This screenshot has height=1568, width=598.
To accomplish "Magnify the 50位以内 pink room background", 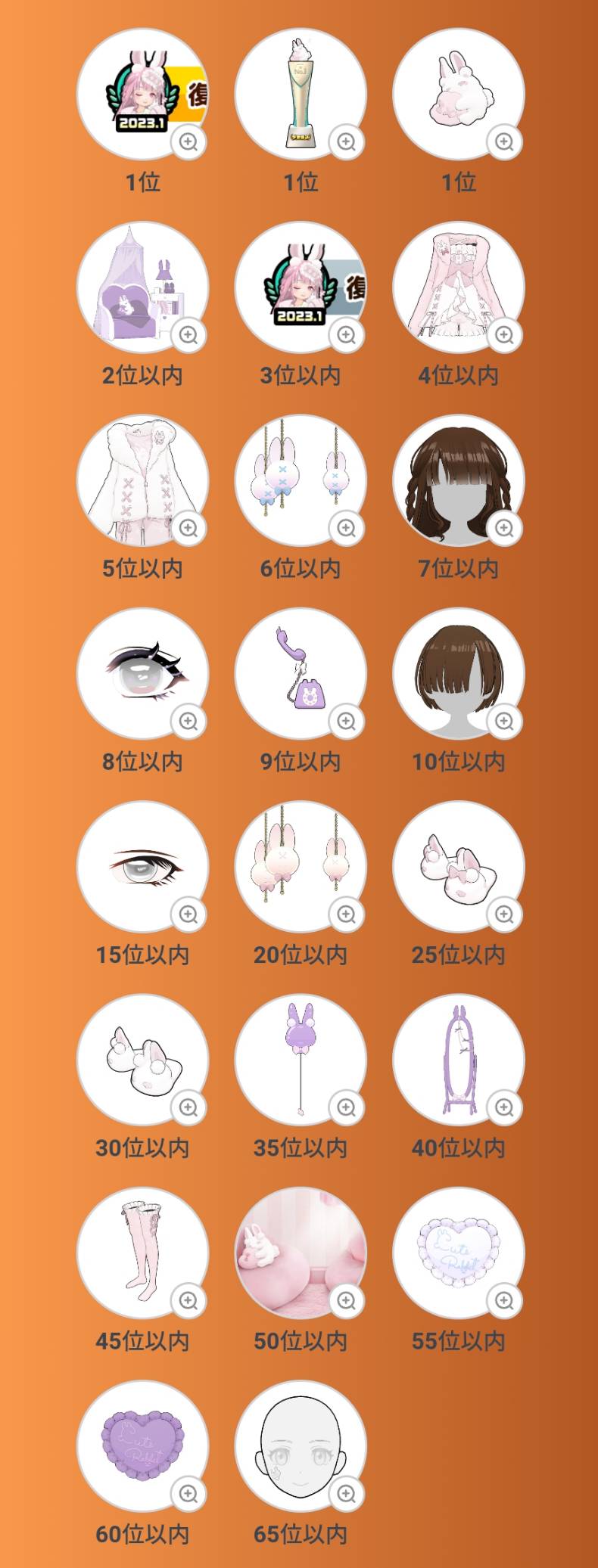I will point(347,1300).
